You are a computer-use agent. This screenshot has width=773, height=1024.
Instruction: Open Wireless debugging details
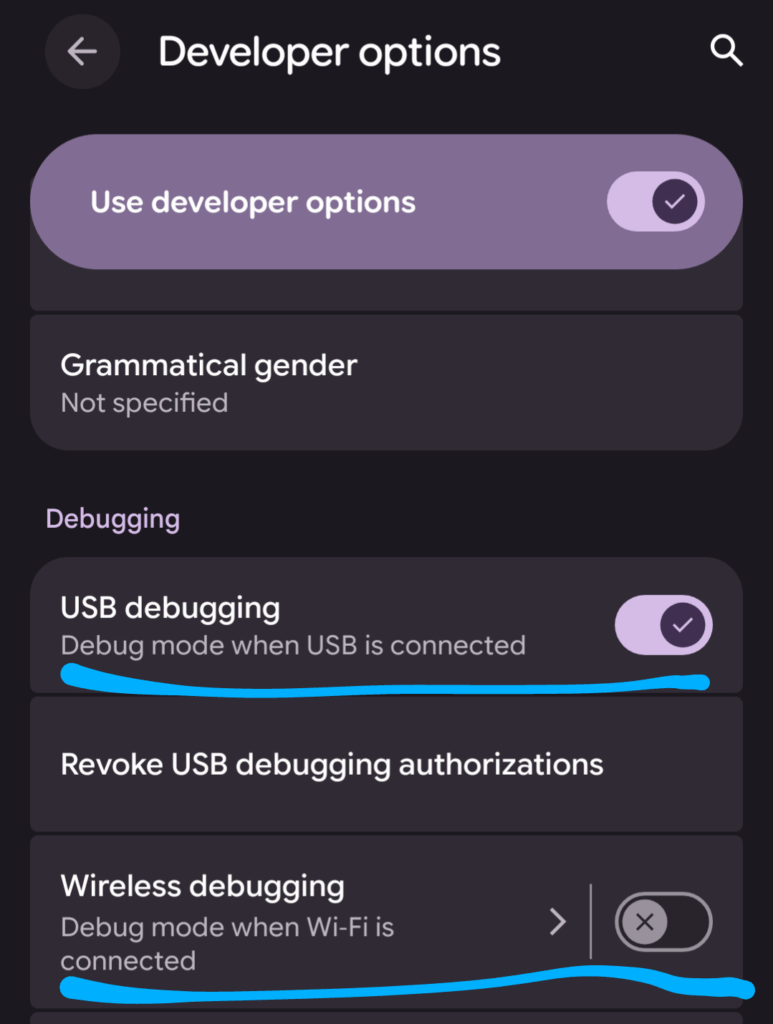click(300, 922)
